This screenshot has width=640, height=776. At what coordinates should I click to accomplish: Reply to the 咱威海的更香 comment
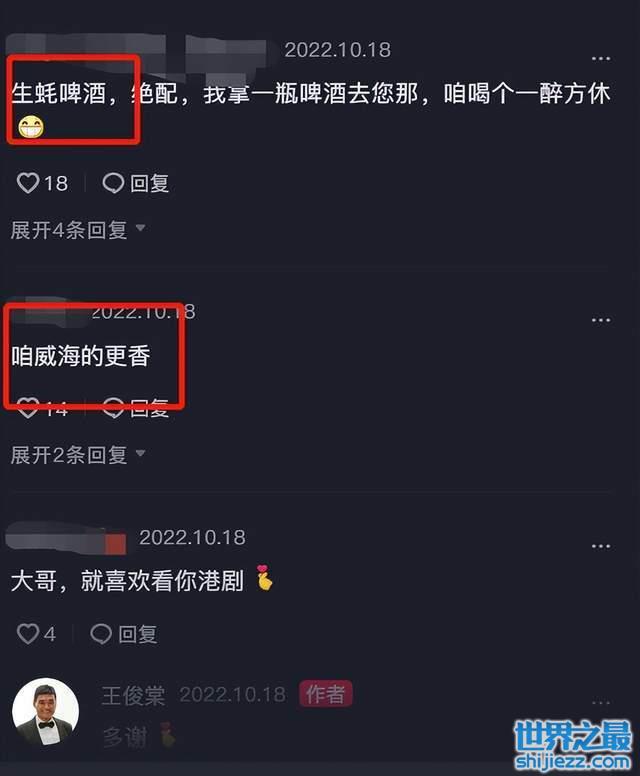137,408
